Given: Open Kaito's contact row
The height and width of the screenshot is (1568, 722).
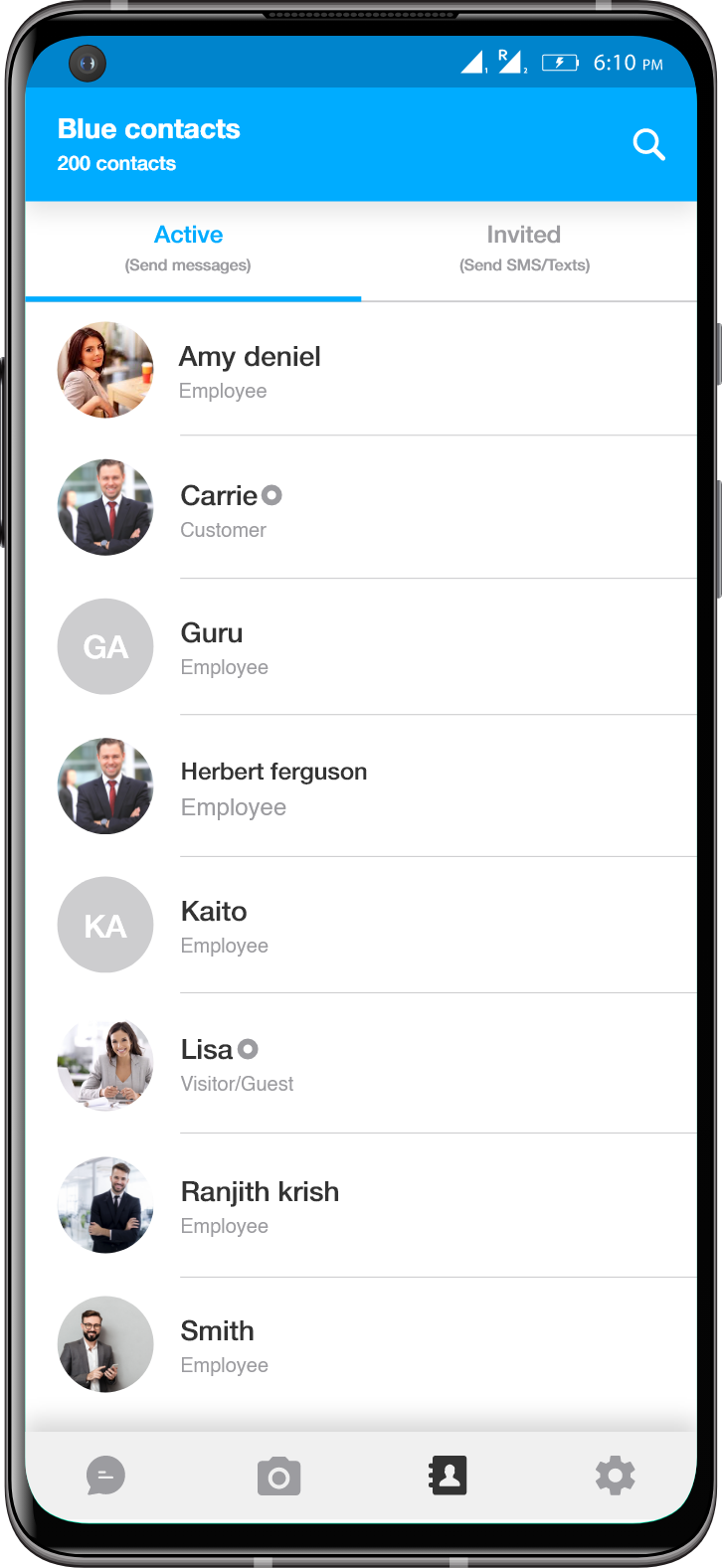Looking at the screenshot, I should 361,926.
